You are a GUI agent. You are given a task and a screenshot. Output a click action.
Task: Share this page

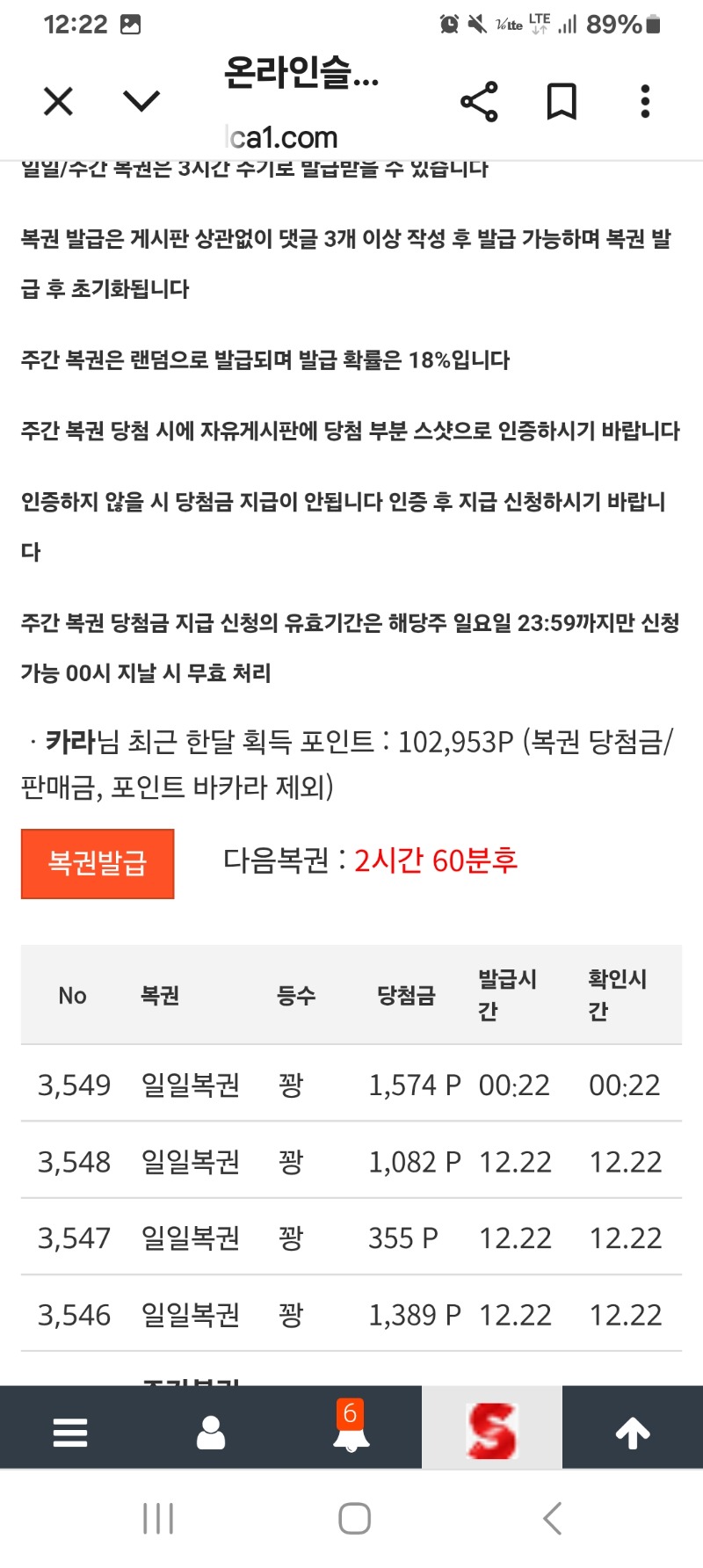tap(479, 102)
